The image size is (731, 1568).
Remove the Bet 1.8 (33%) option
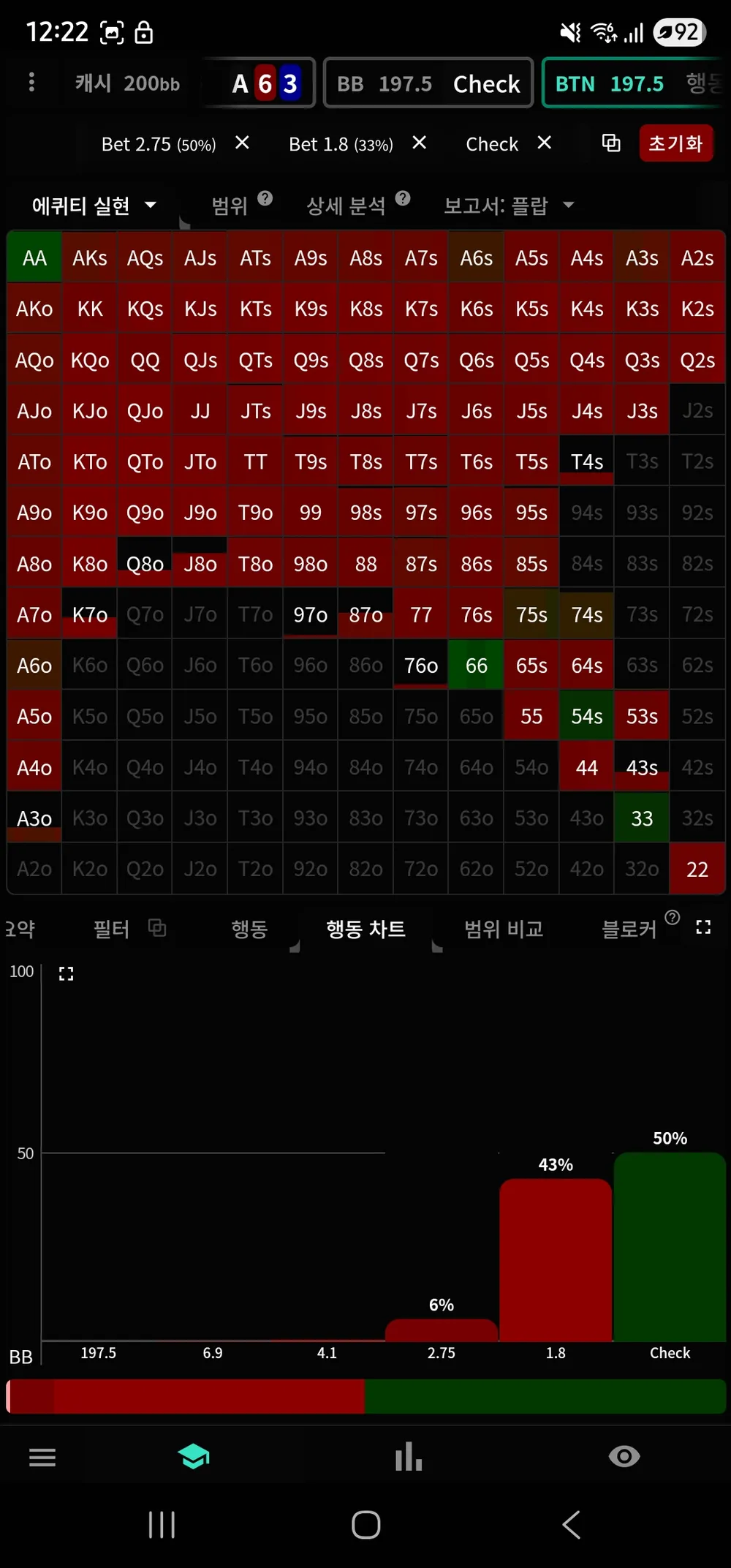tap(419, 143)
